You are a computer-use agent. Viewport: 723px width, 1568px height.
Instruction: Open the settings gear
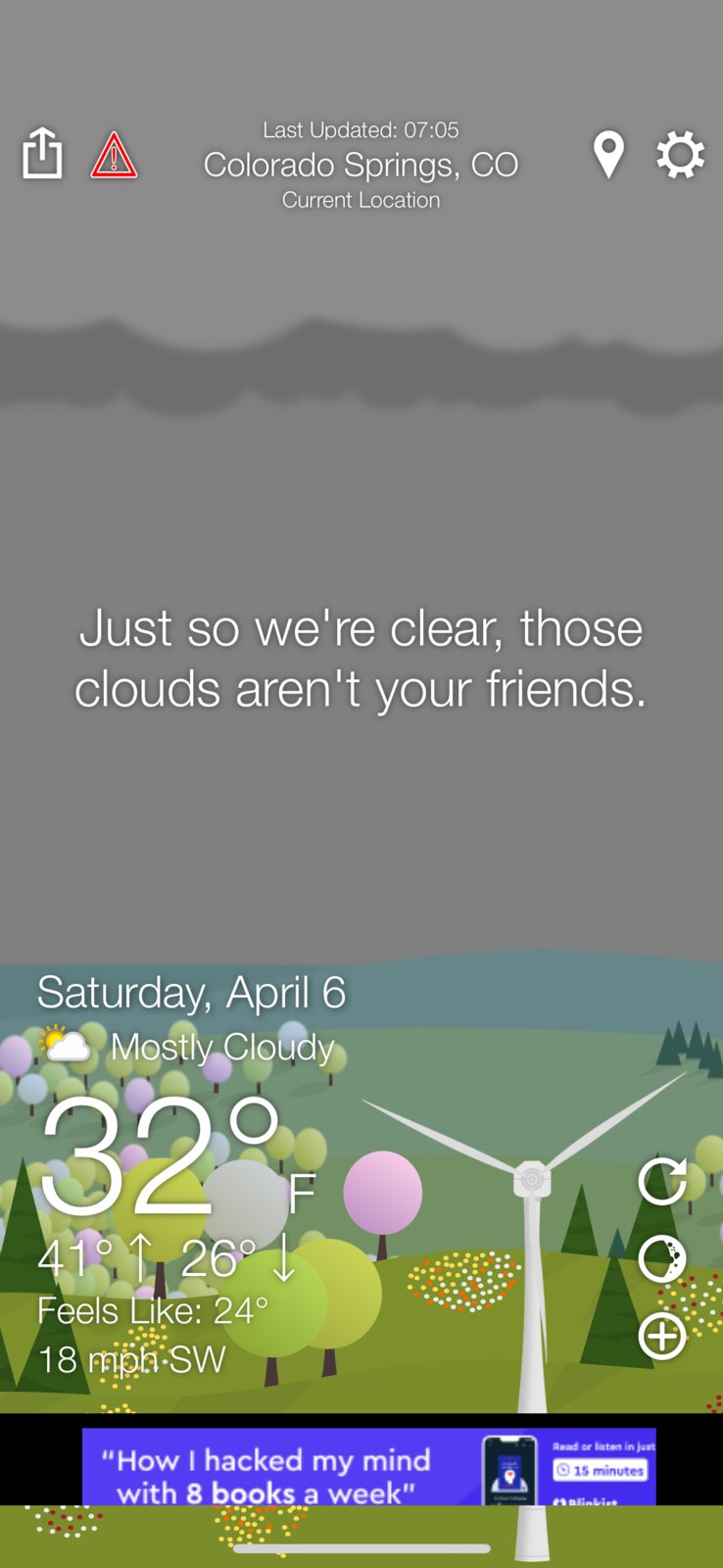[x=680, y=155]
